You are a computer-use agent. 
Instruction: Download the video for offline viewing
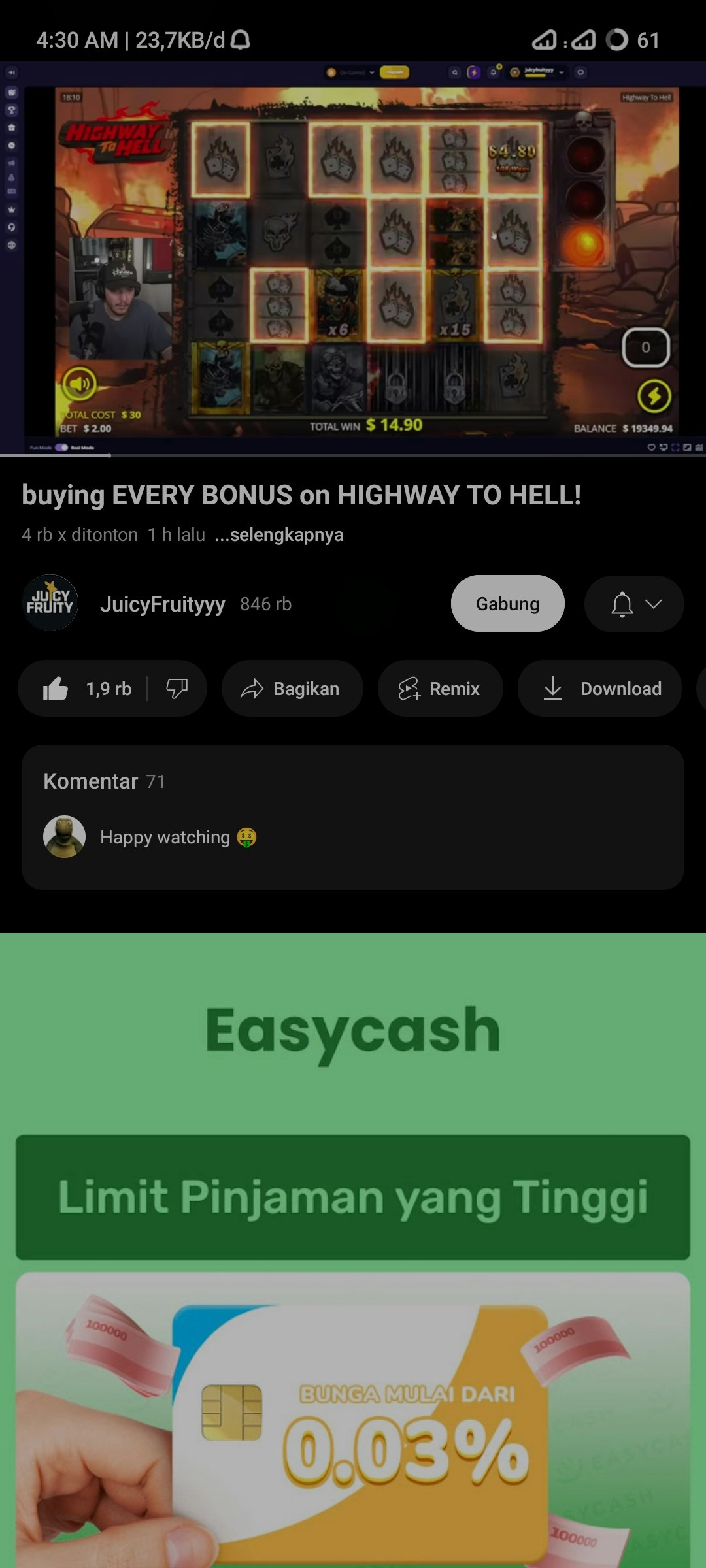click(x=599, y=689)
